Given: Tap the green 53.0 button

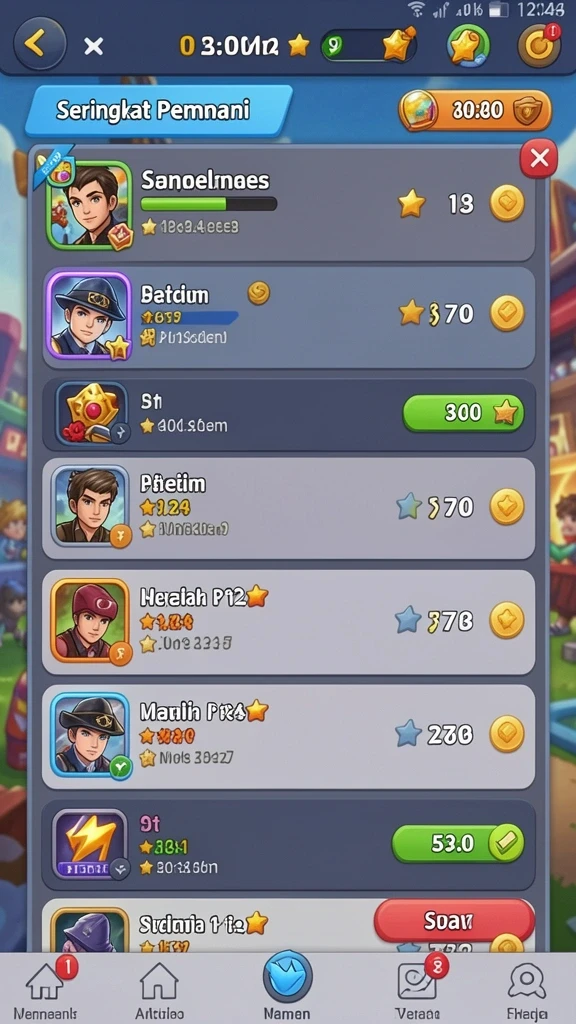Looking at the screenshot, I should tap(458, 843).
